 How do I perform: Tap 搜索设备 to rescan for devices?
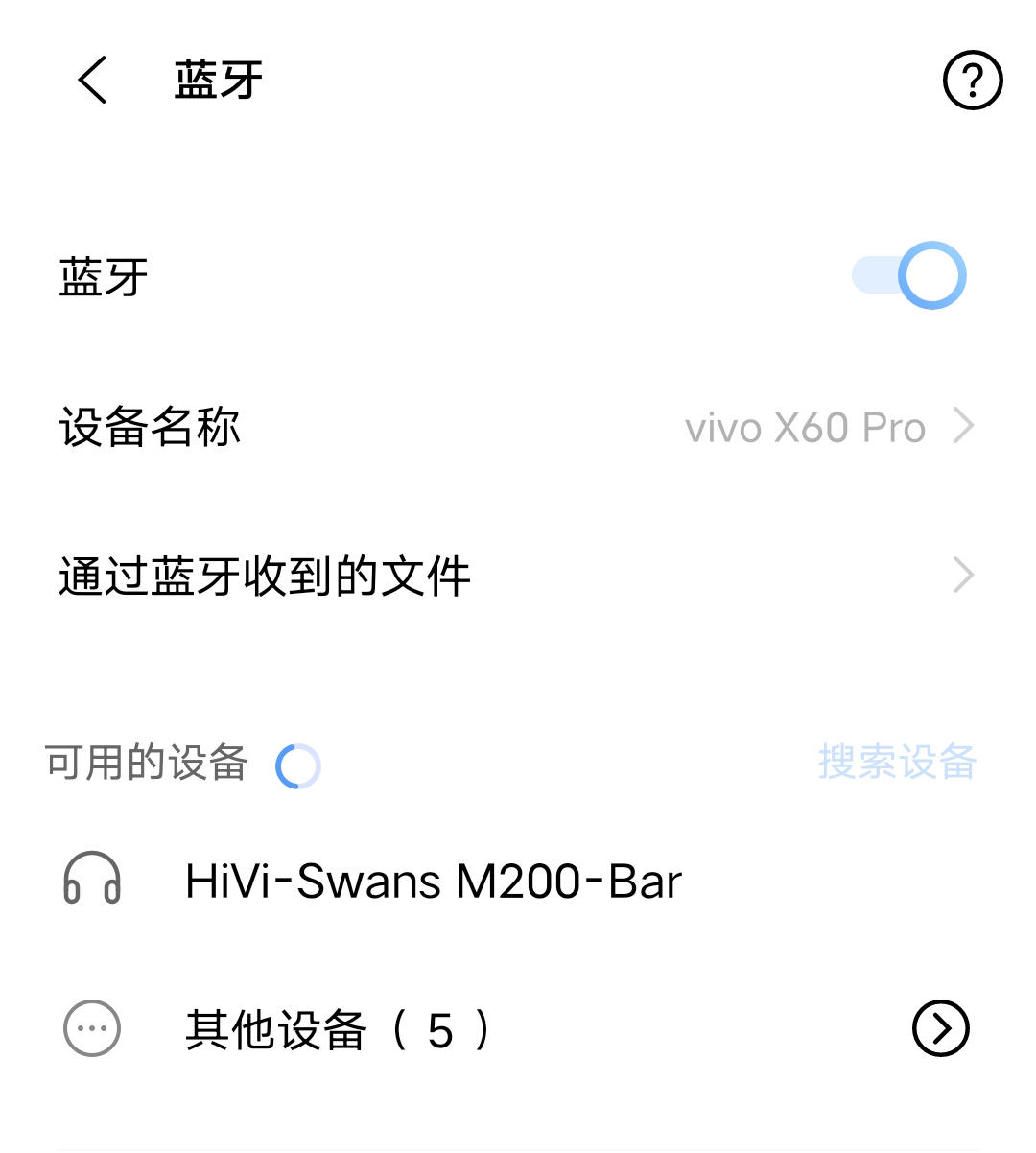pyautogui.click(x=898, y=763)
